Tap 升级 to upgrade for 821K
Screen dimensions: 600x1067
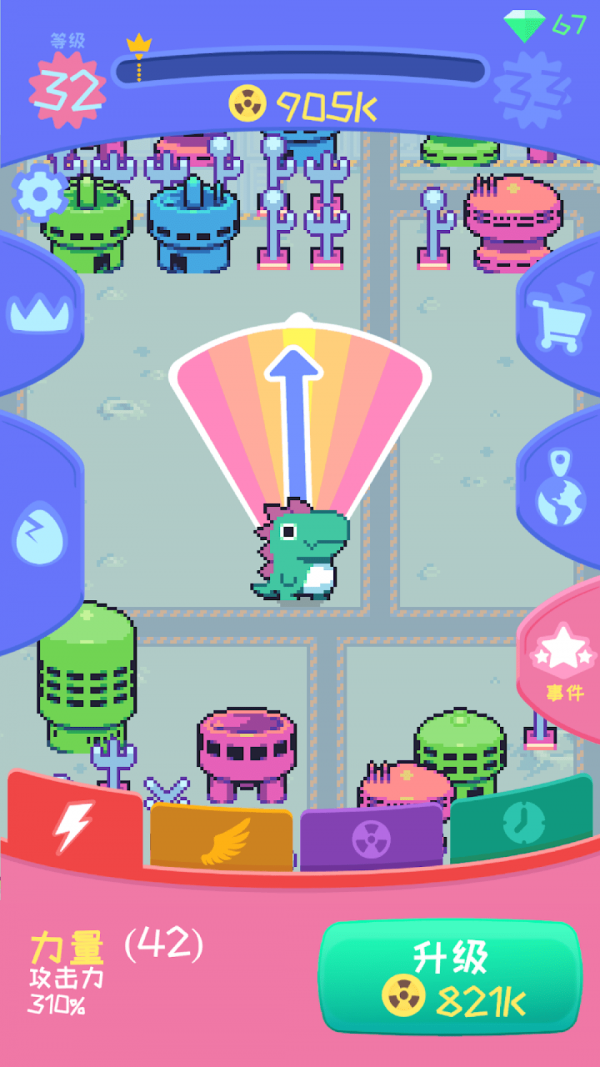(449, 977)
